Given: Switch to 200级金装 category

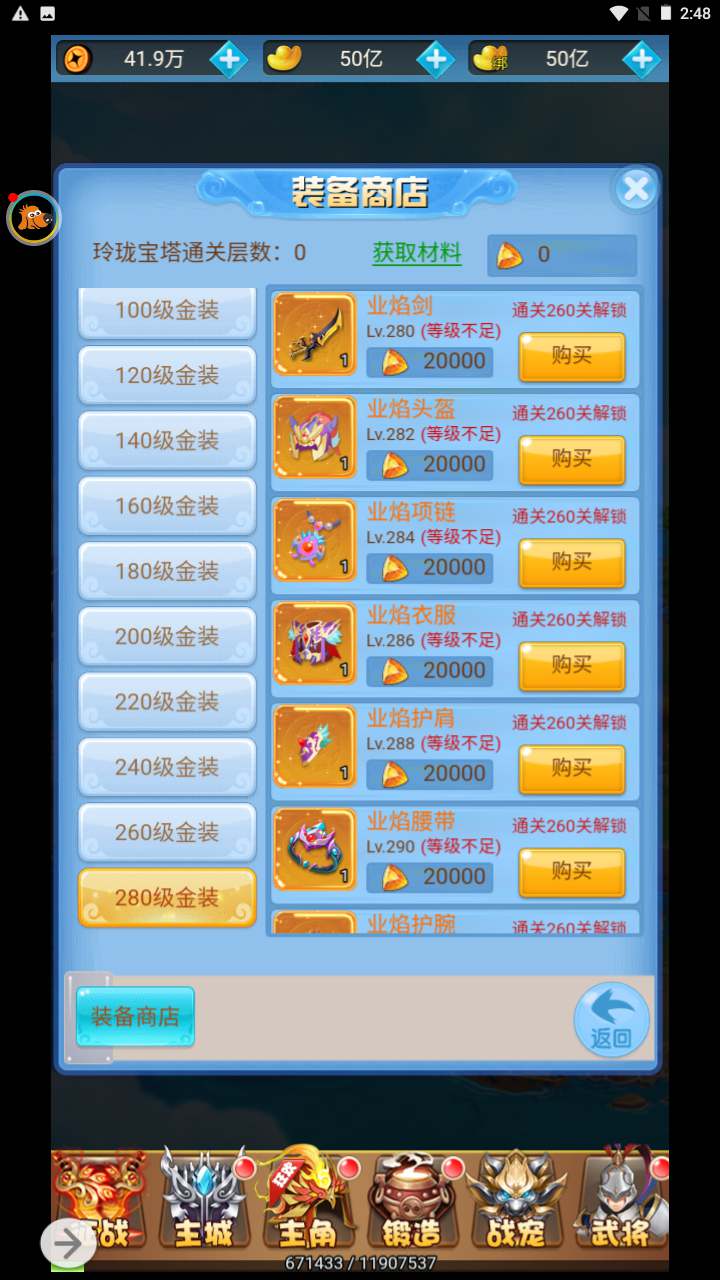Looking at the screenshot, I should [x=167, y=636].
